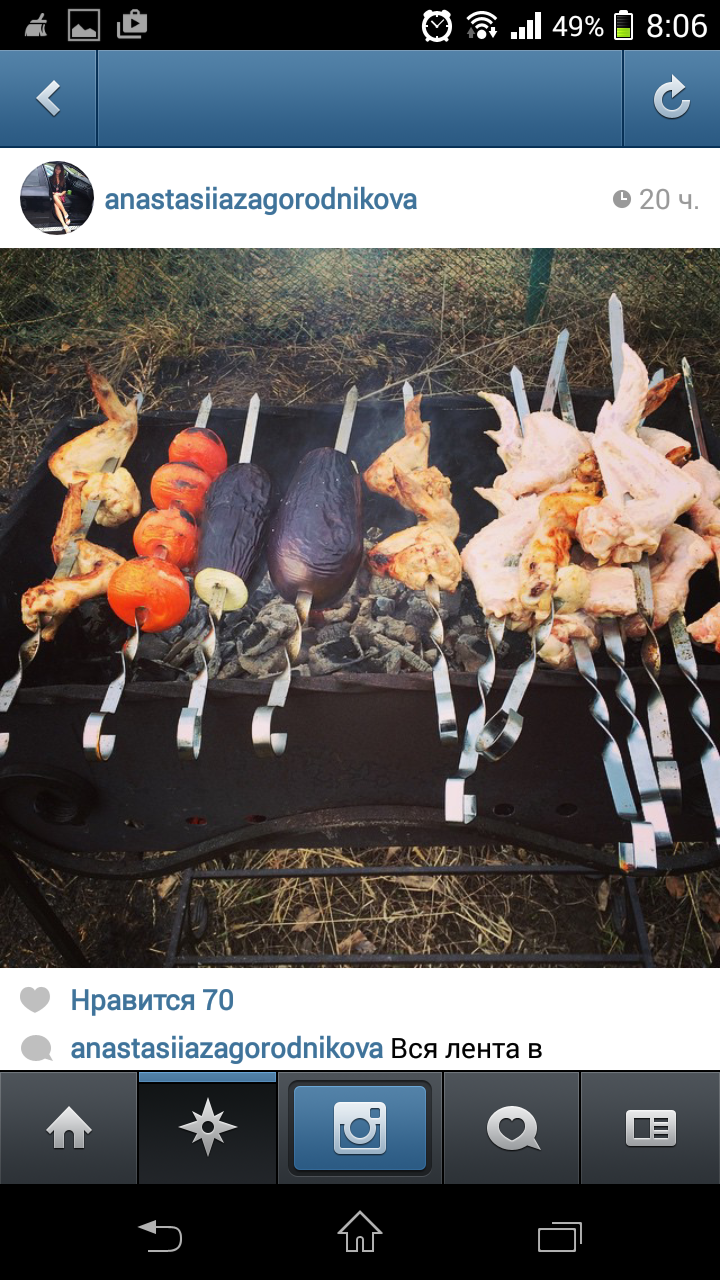Open commenter anastasiiazagorodnikova's profile from the caption
Screen dimensions: 720x1280
click(x=226, y=1049)
